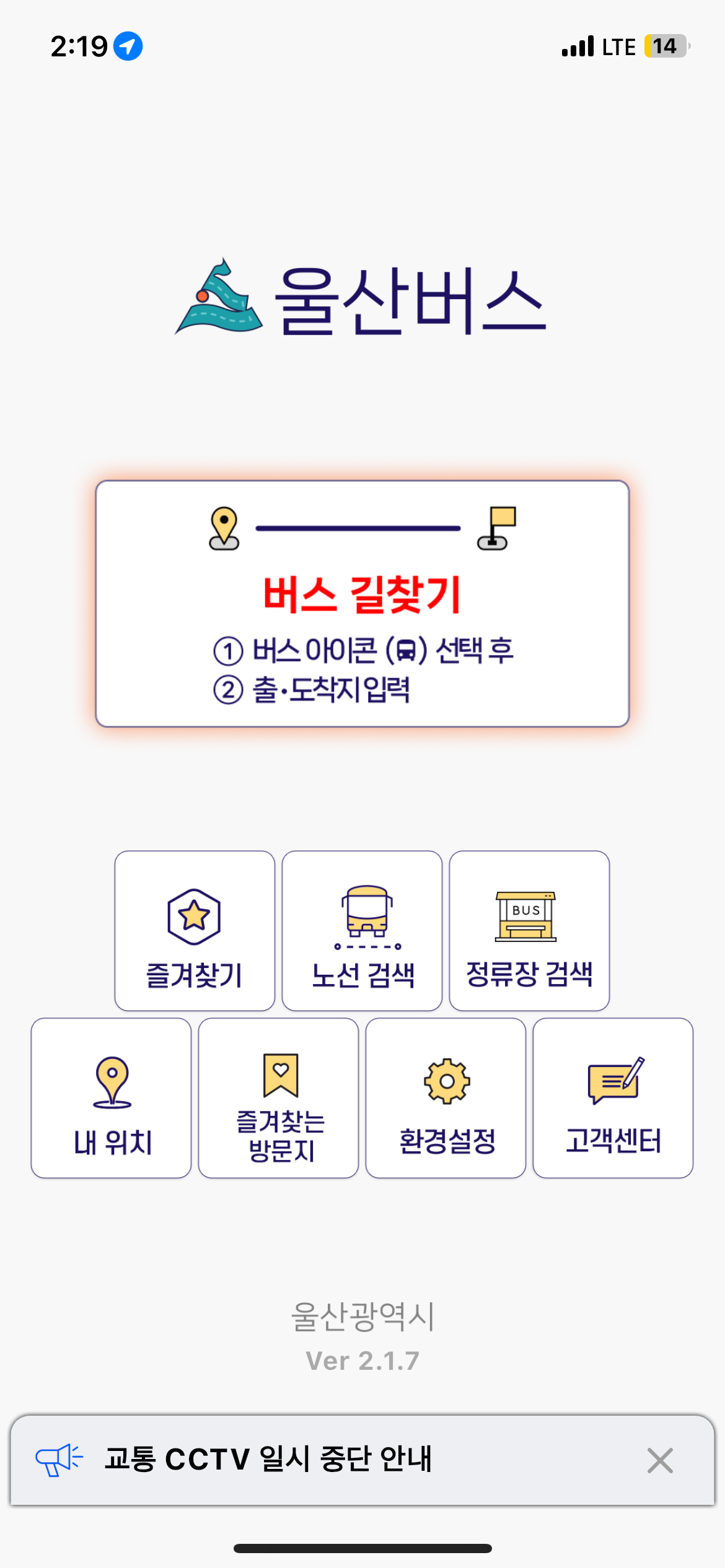Open 노선 검색 route search

[x=362, y=930]
